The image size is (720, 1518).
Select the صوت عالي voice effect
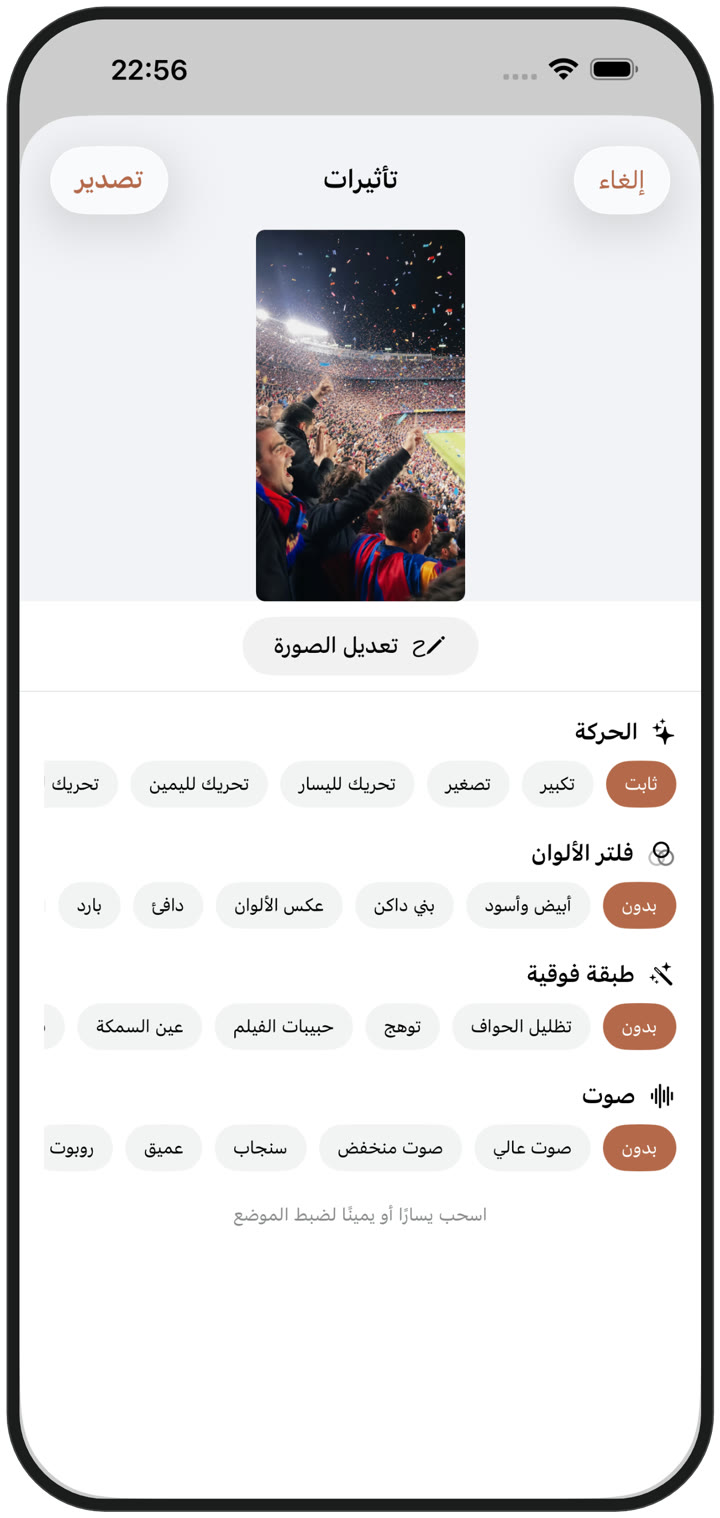pos(532,1148)
